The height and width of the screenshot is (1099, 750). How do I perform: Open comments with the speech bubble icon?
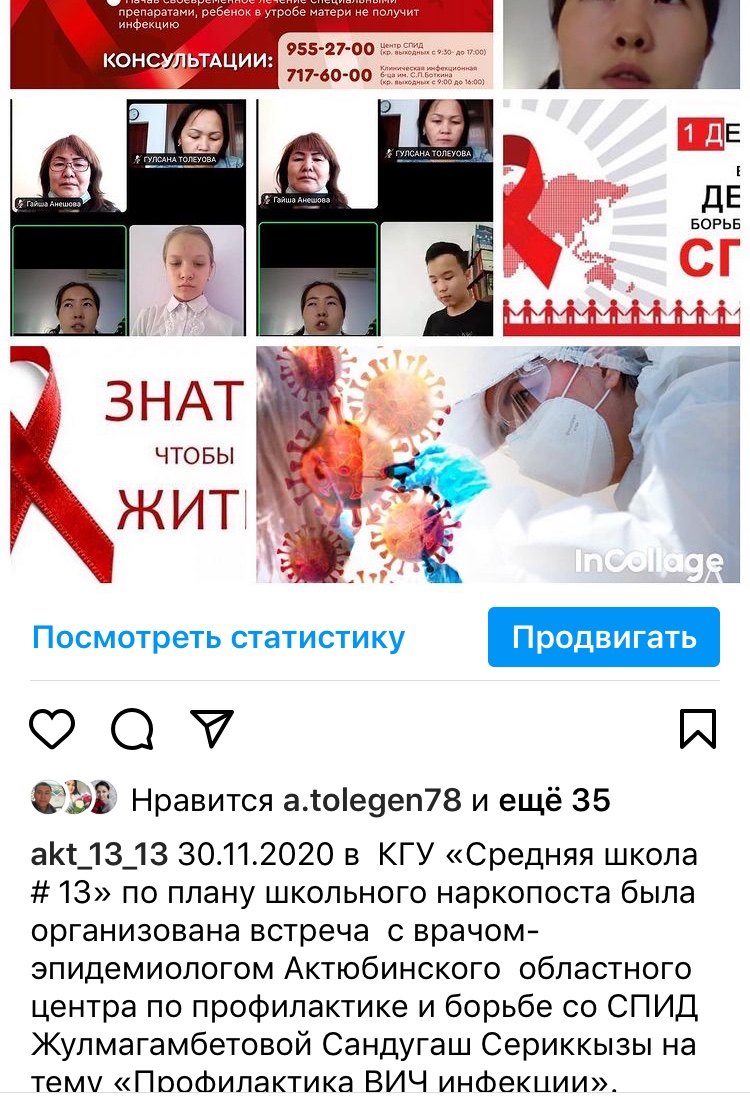pyautogui.click(x=132, y=728)
